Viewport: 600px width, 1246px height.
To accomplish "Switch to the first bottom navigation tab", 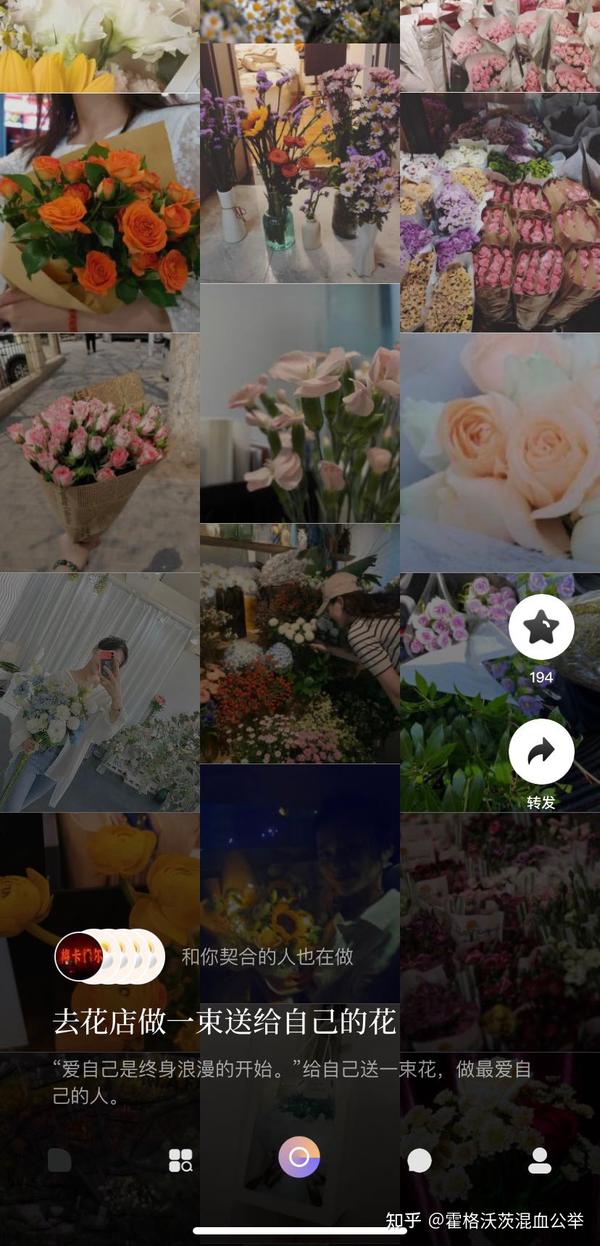I will 60,1160.
